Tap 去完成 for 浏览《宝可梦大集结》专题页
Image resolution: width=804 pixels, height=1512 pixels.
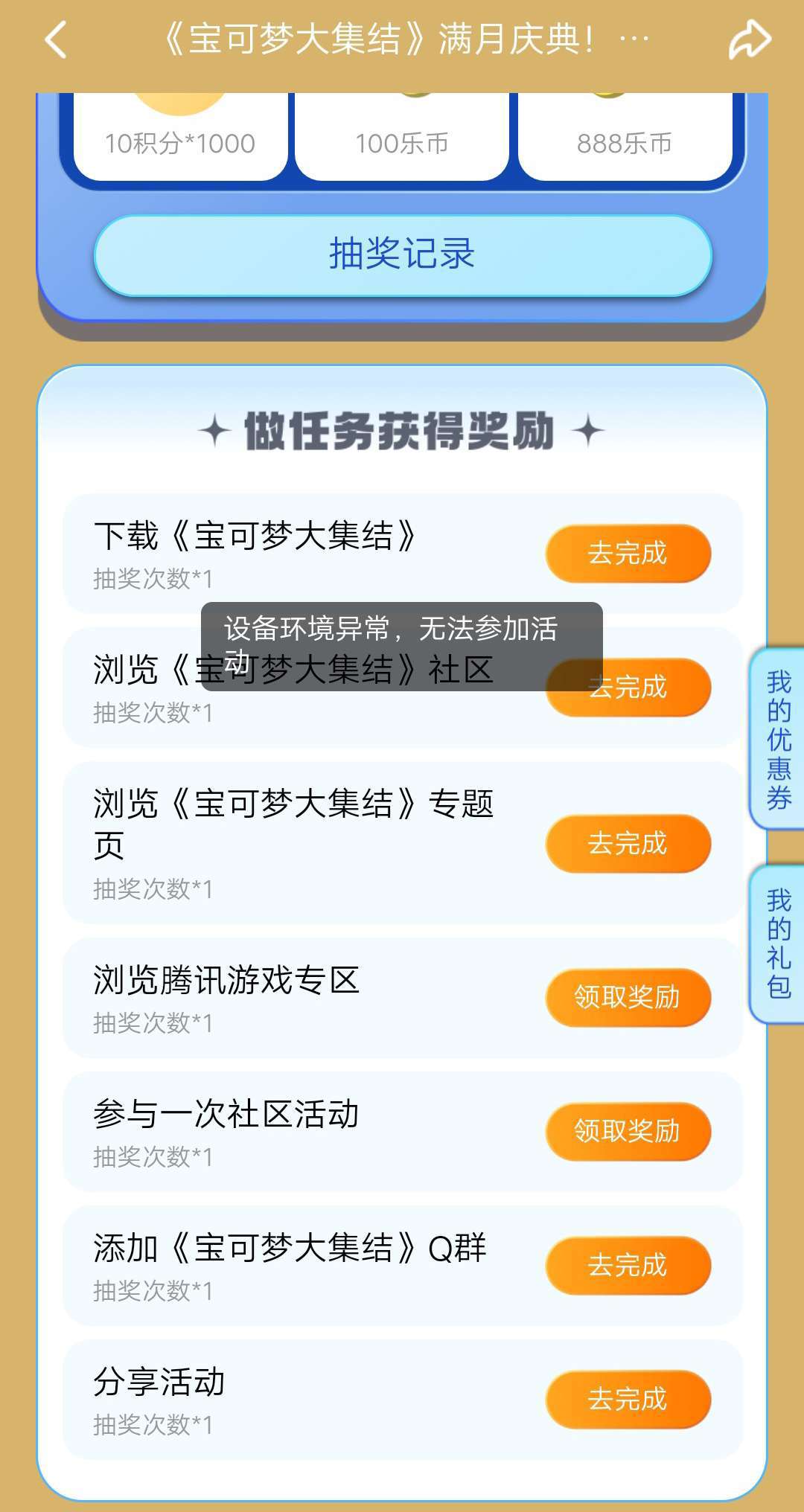pos(628,844)
